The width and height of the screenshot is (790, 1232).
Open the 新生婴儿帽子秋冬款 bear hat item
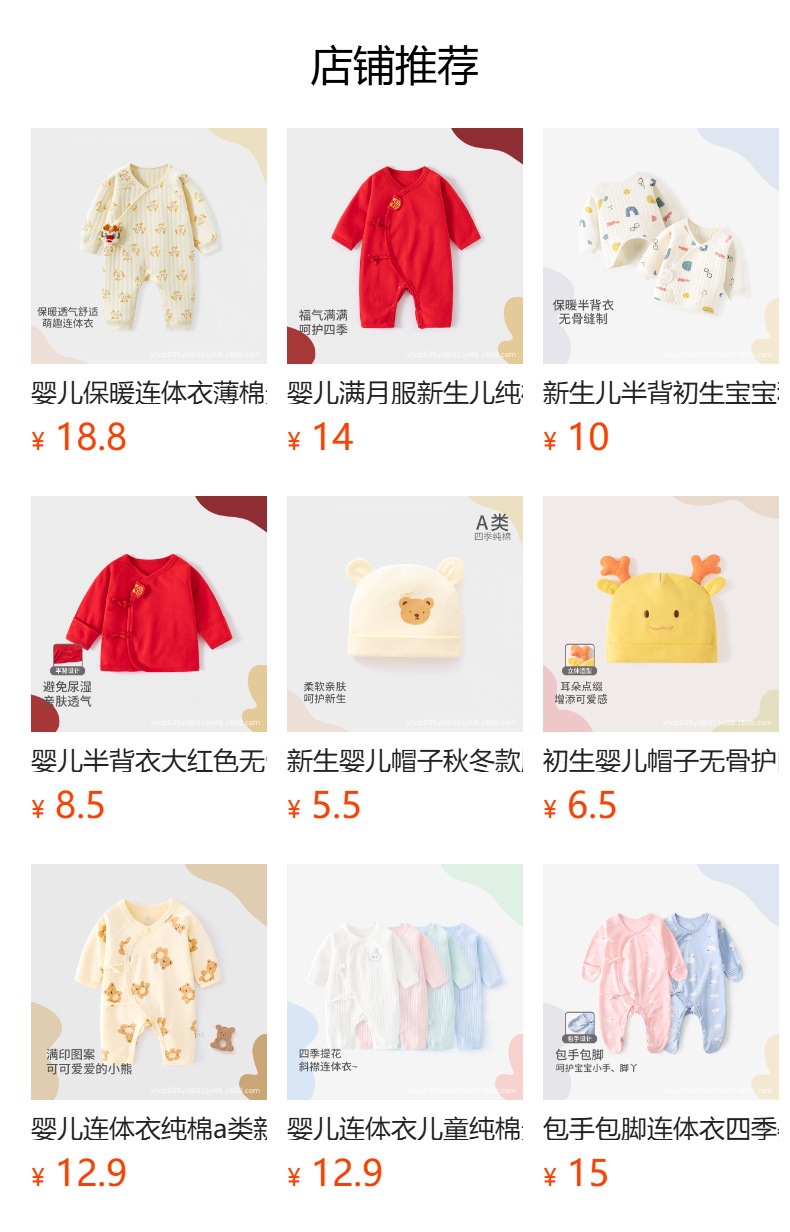click(x=404, y=614)
